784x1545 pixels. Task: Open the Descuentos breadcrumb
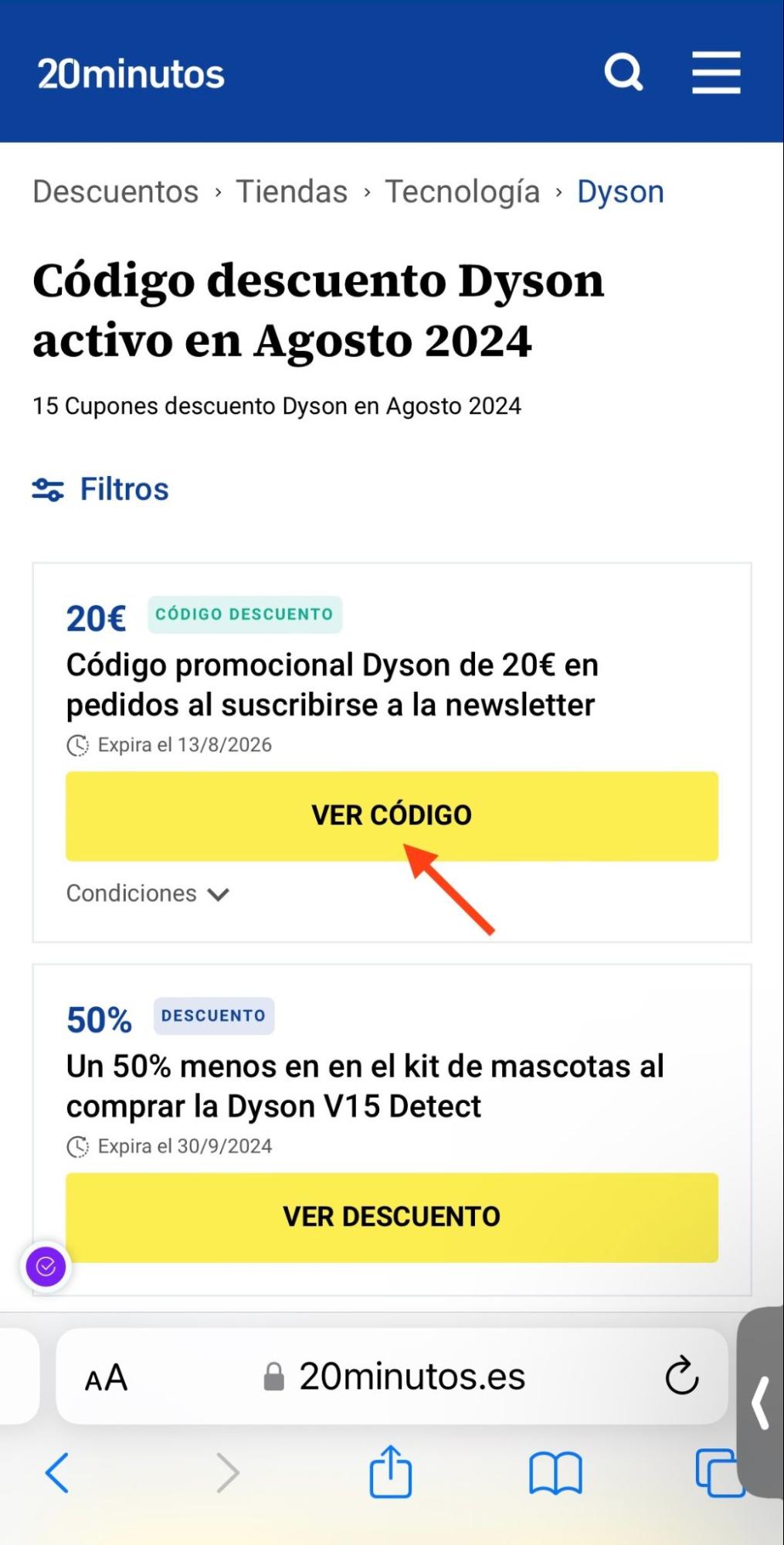click(116, 192)
